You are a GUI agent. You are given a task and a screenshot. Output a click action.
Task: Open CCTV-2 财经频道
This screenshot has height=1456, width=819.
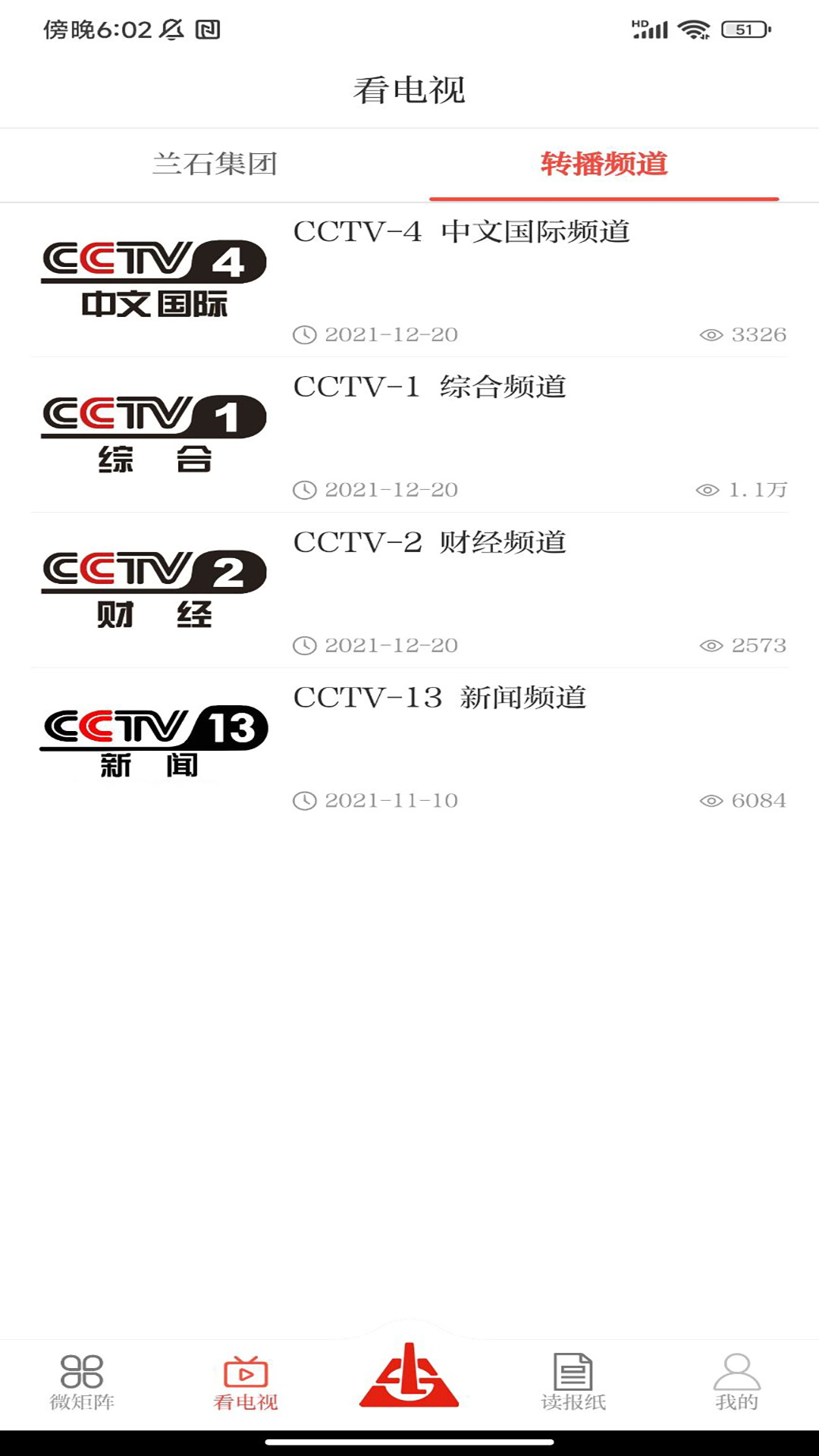409,591
